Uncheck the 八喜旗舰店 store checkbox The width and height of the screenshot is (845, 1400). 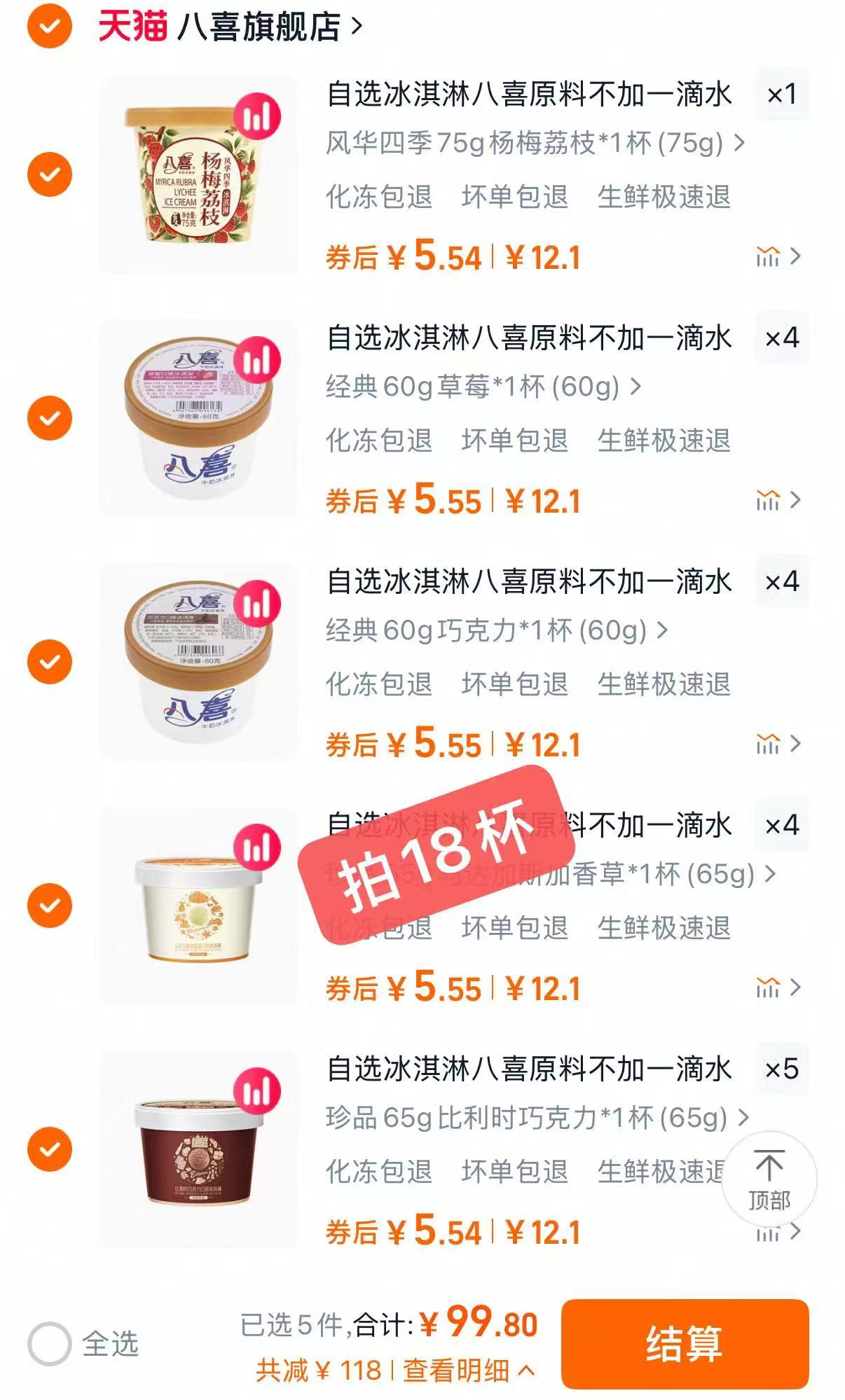[x=49, y=27]
